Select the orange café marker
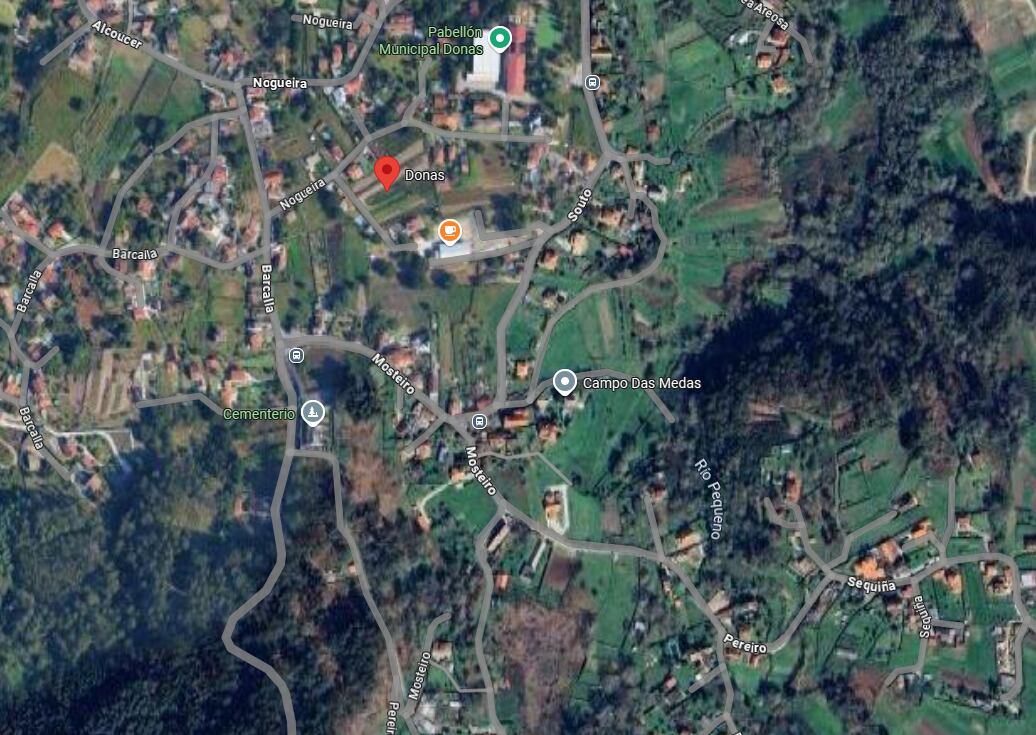This screenshot has width=1036, height=735. (450, 232)
